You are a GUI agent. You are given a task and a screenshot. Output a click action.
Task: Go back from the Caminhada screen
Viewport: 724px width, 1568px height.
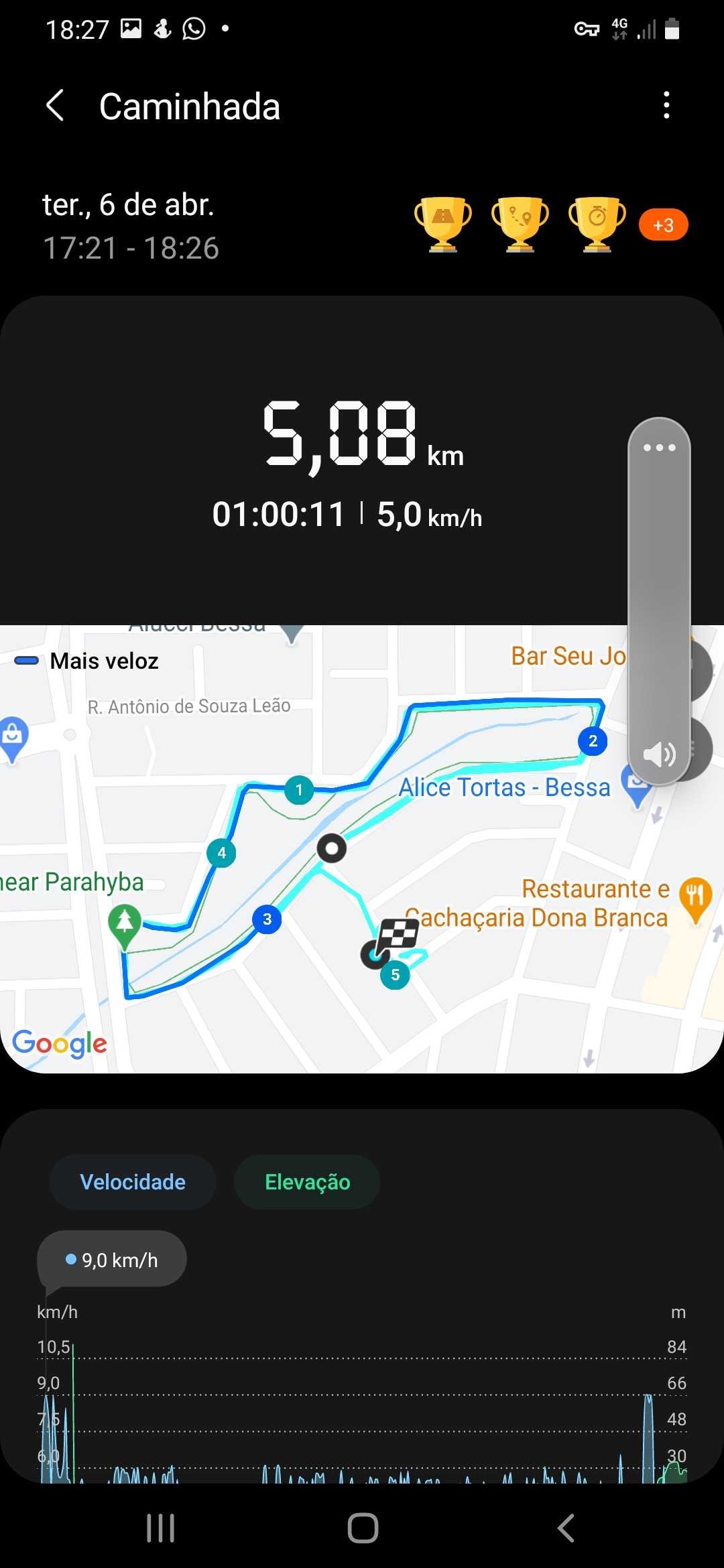(x=55, y=106)
